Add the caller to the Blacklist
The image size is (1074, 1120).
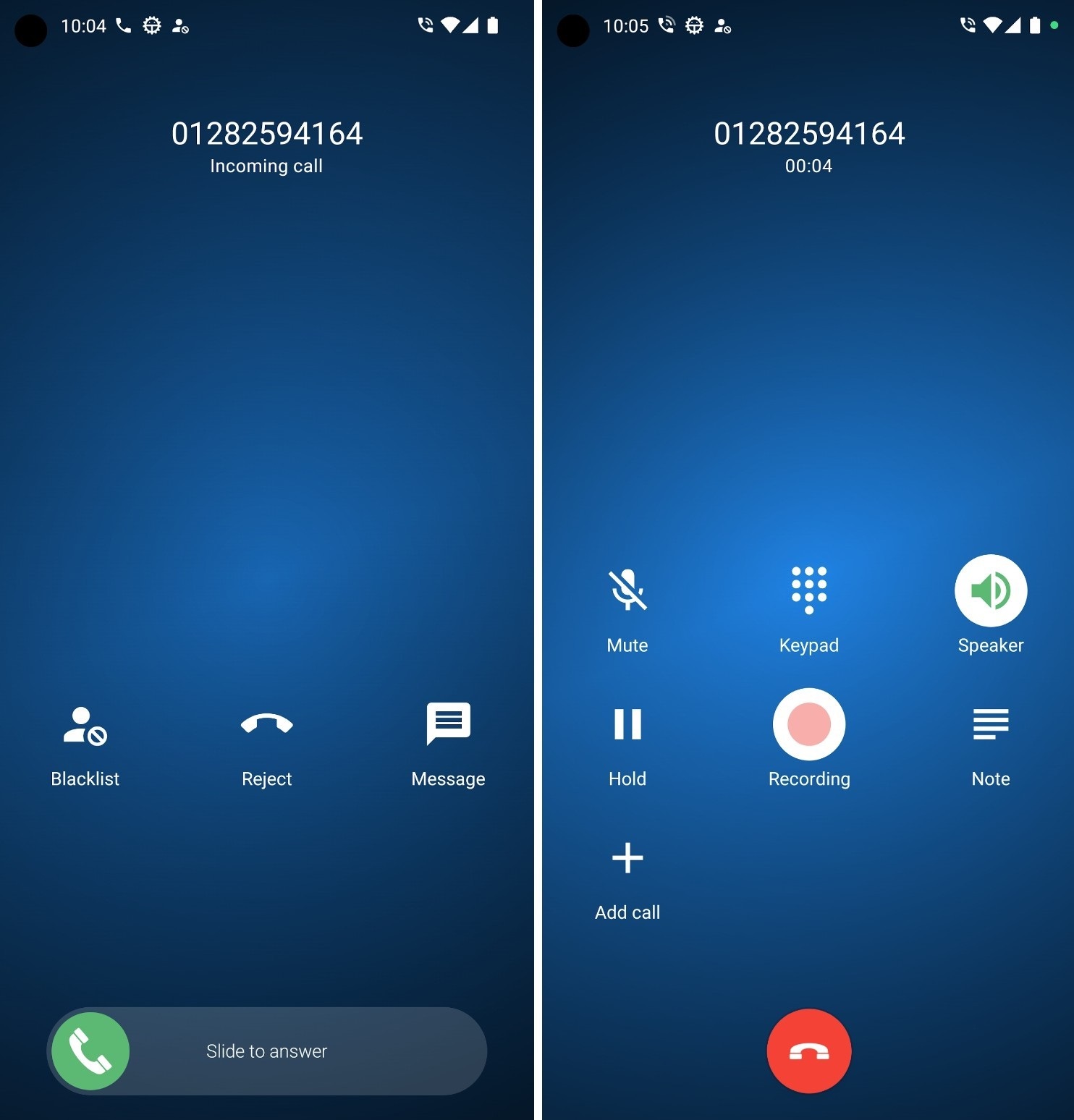coord(85,727)
